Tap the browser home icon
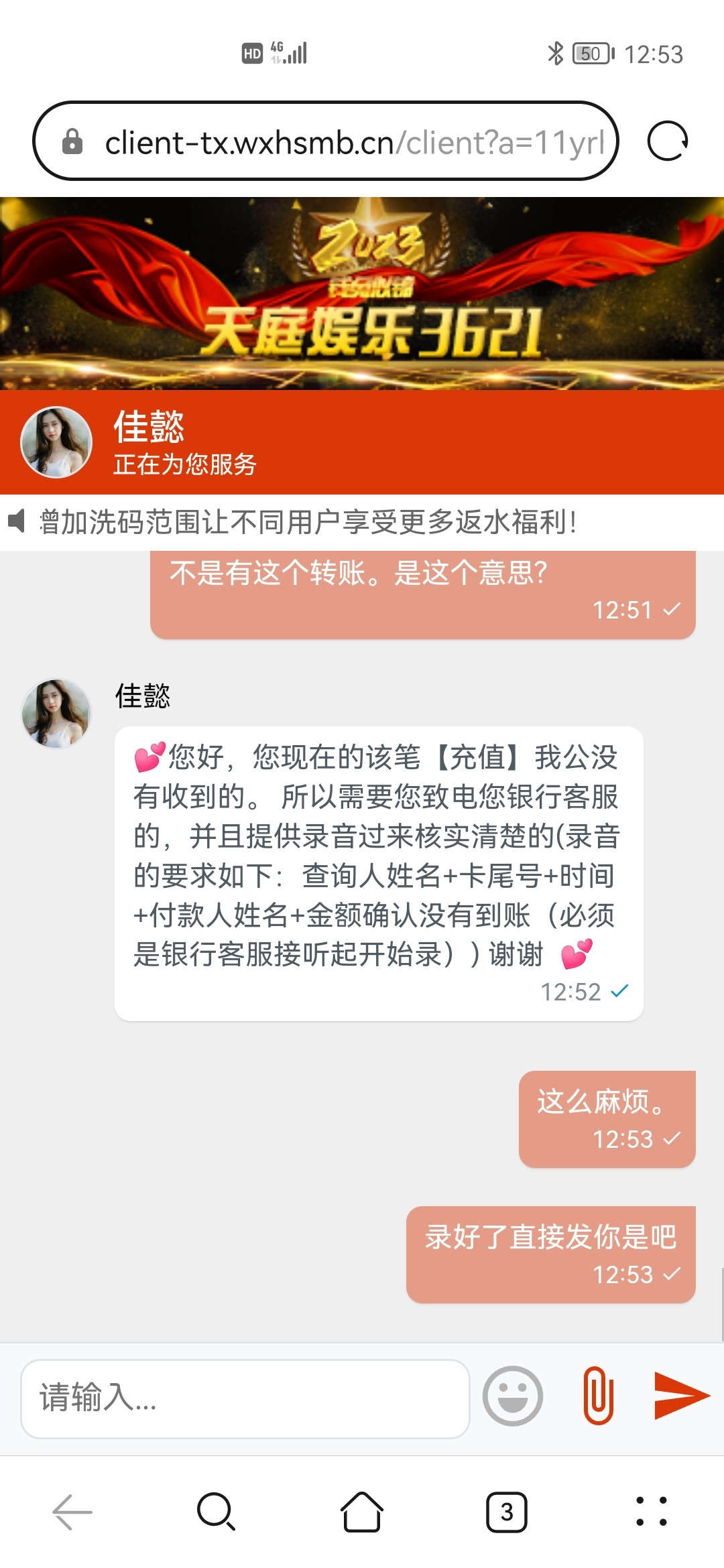The height and width of the screenshot is (1568, 724). (x=362, y=1513)
